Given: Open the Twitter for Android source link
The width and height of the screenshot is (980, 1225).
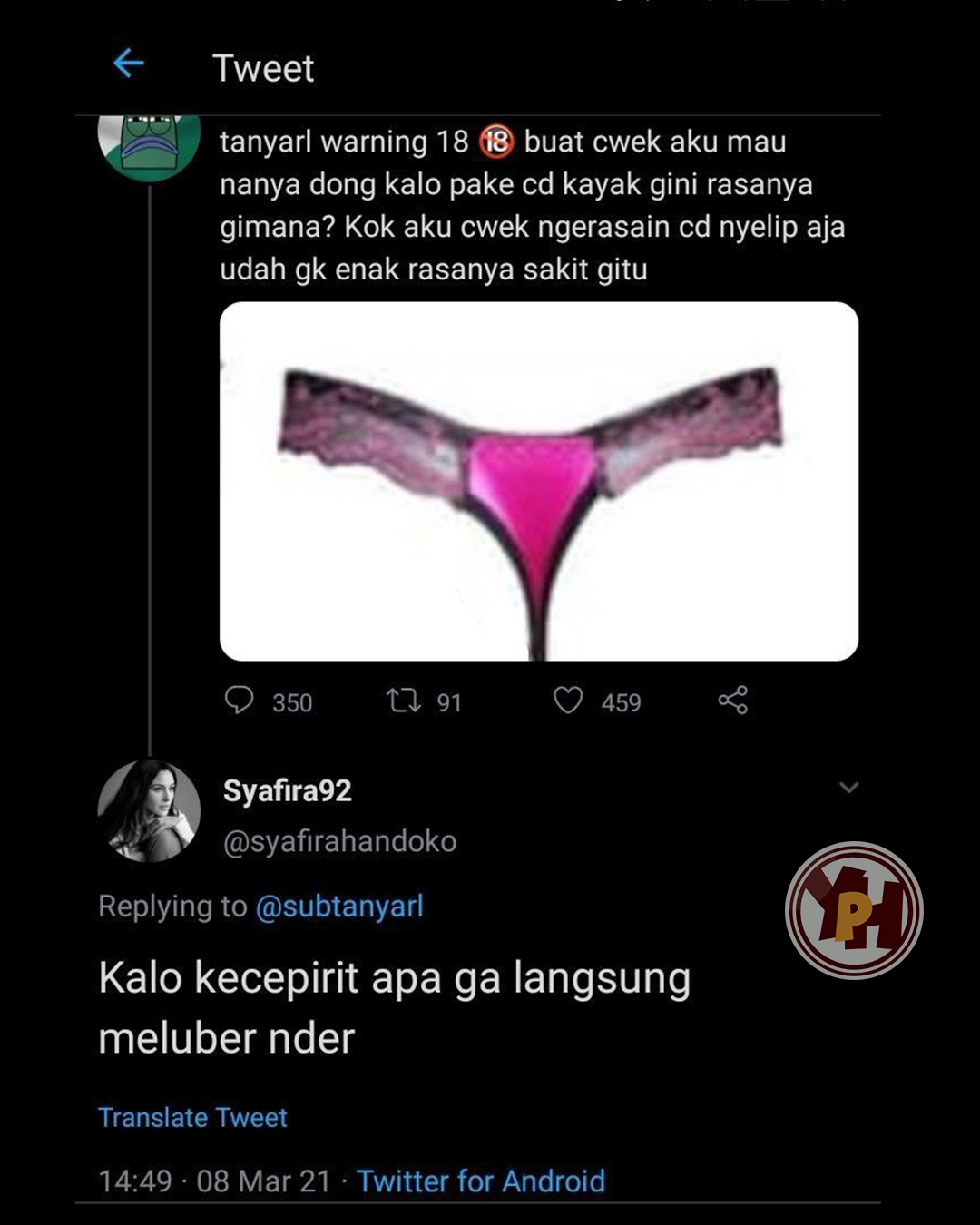Looking at the screenshot, I should pyautogui.click(x=480, y=1181).
